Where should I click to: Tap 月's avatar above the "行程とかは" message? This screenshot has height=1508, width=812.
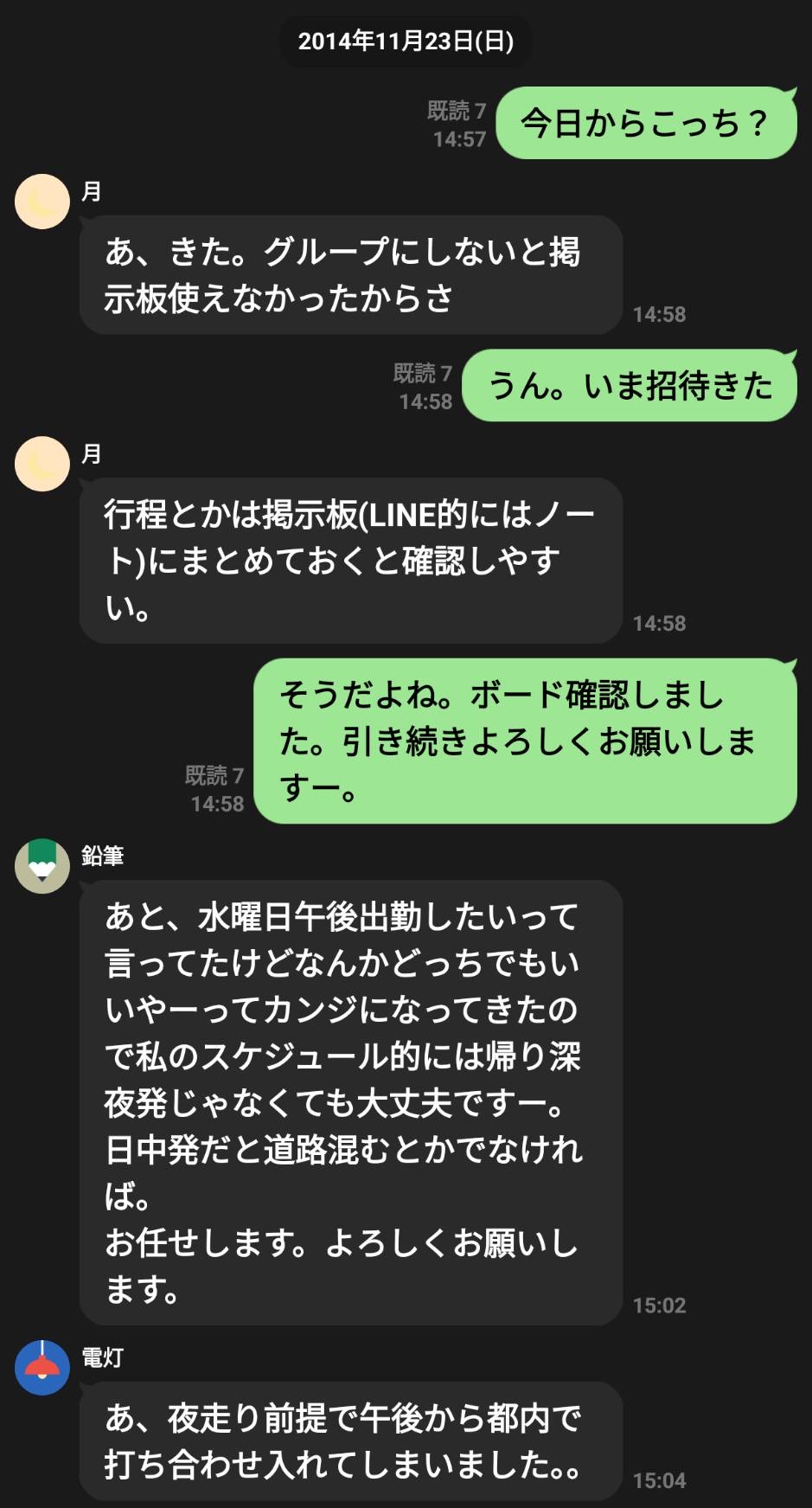42,464
